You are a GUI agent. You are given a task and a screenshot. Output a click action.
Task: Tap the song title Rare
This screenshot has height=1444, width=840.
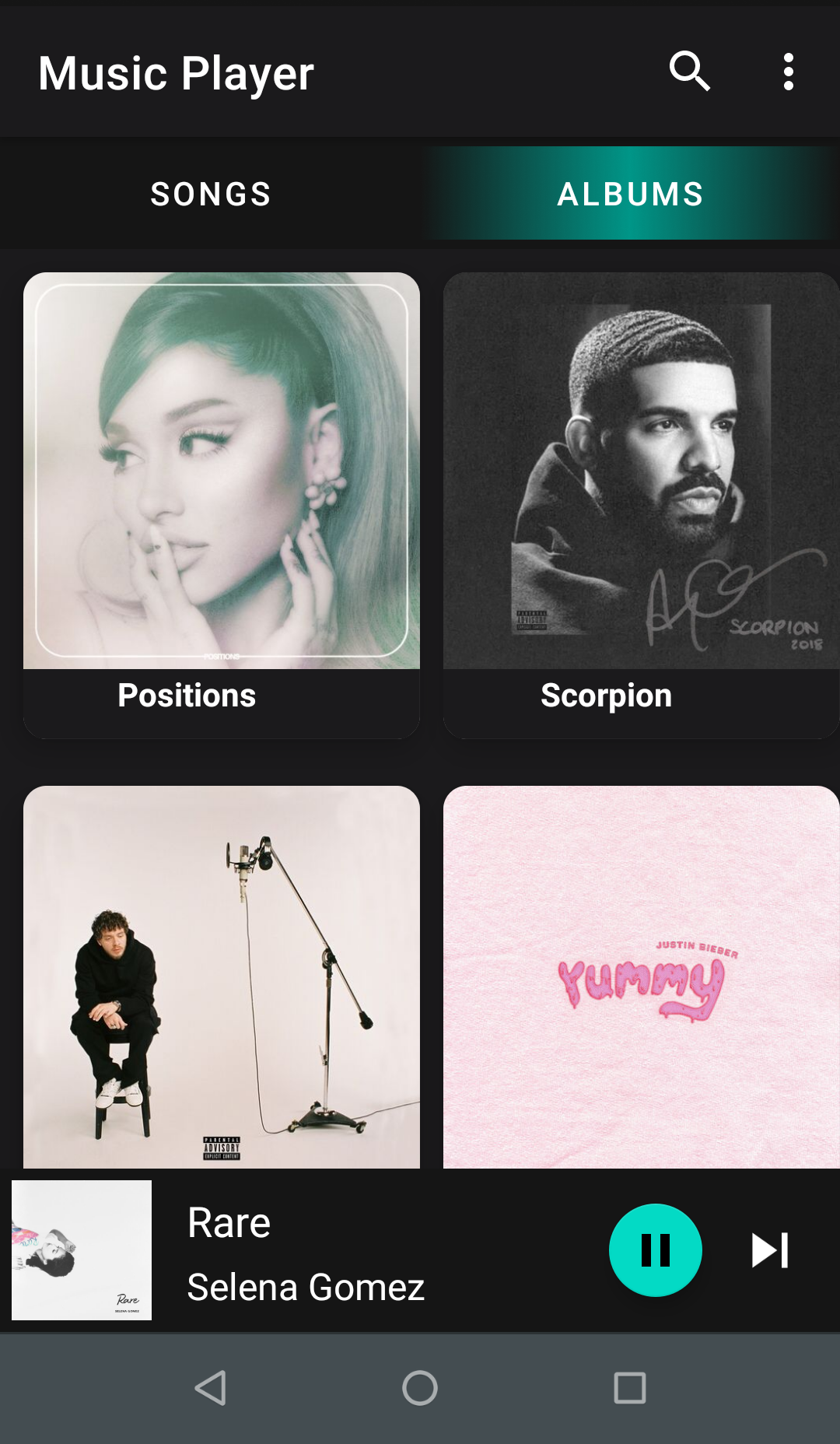click(227, 1221)
